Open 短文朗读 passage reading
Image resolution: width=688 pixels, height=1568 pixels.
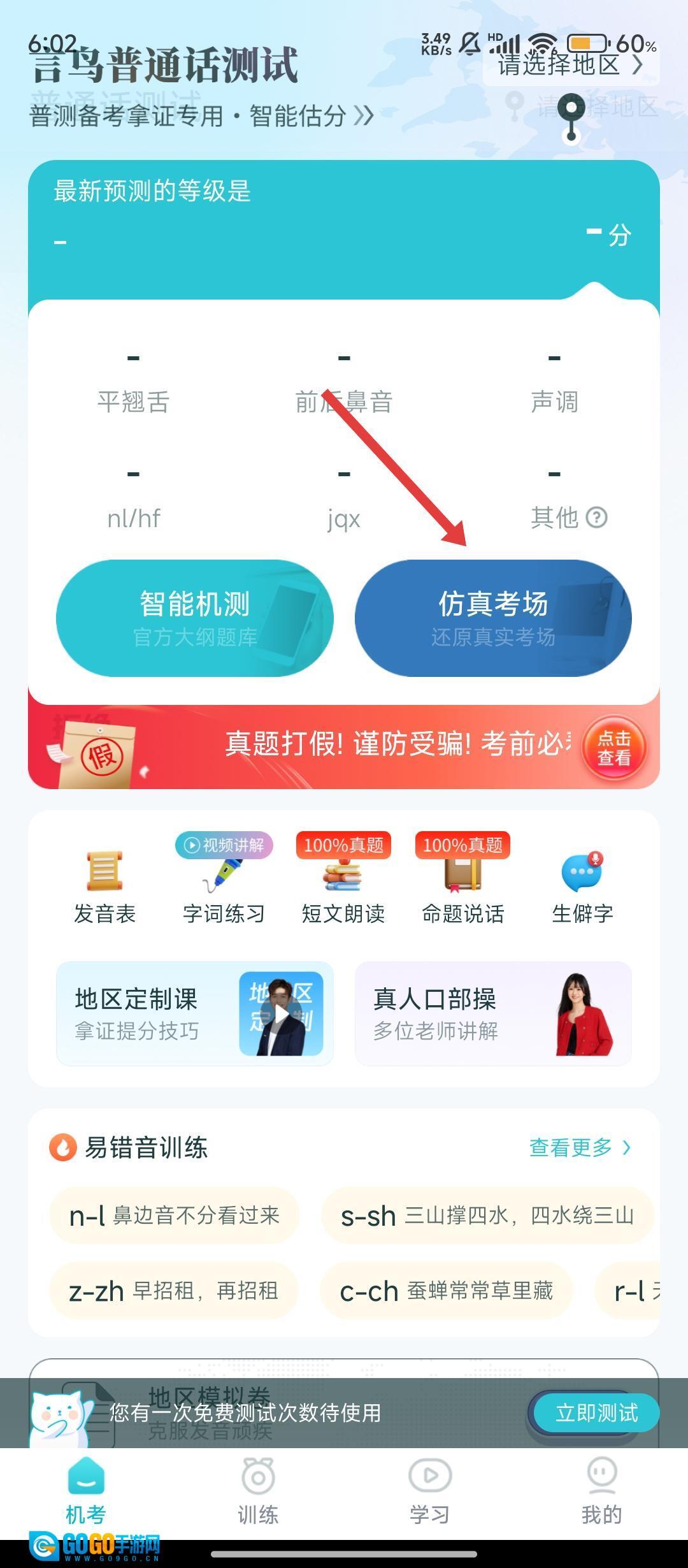(343, 887)
